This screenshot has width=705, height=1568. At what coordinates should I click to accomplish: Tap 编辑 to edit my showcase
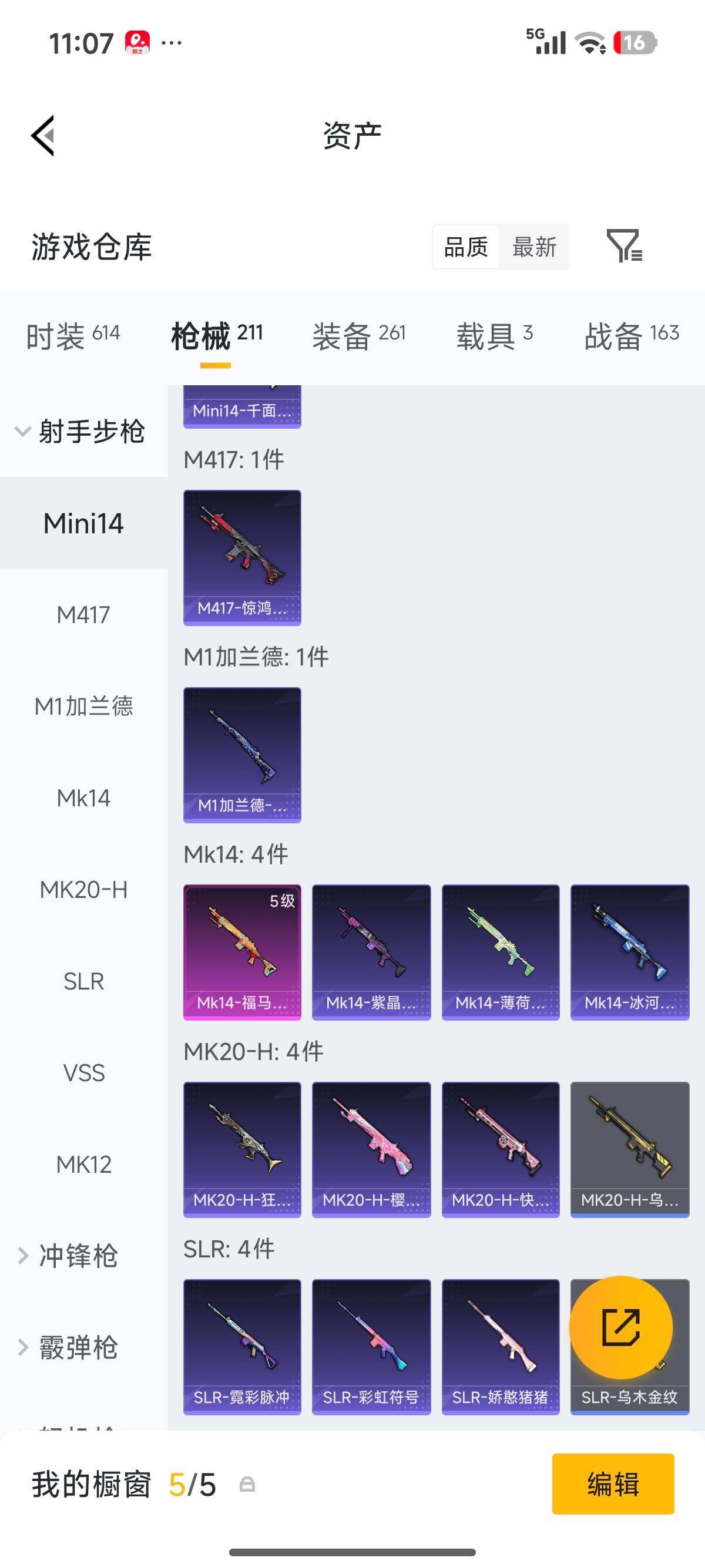pos(612,1484)
